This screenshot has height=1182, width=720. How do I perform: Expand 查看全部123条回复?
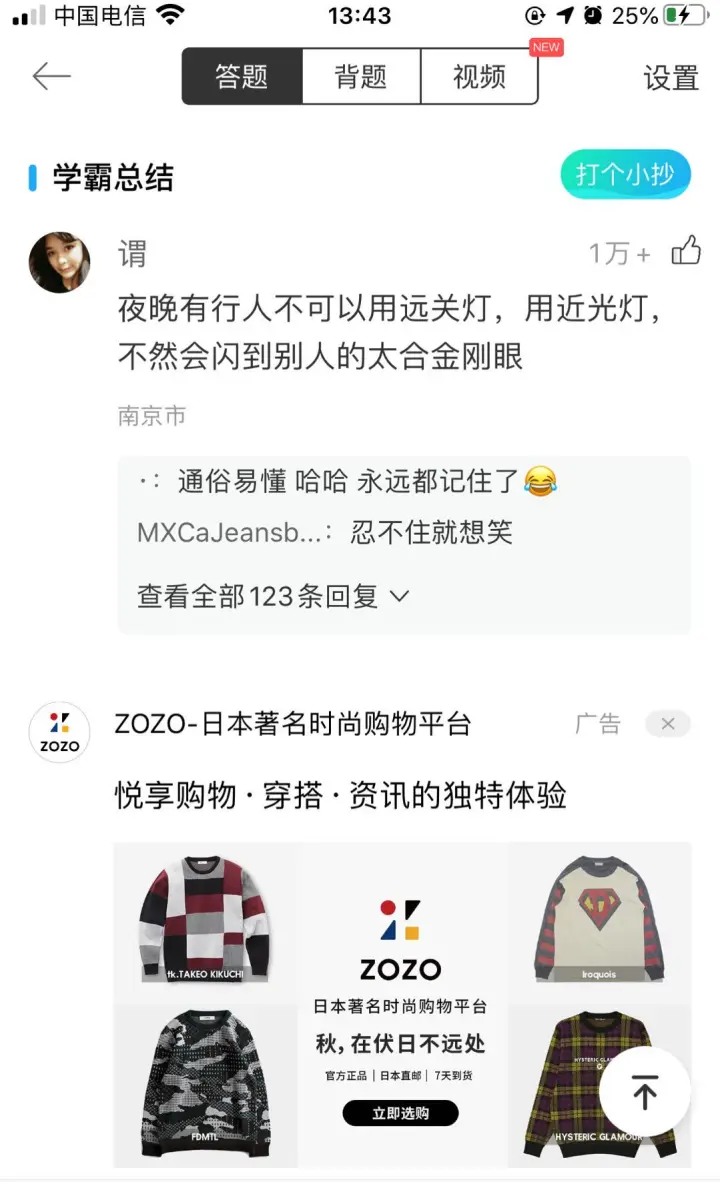pos(273,596)
